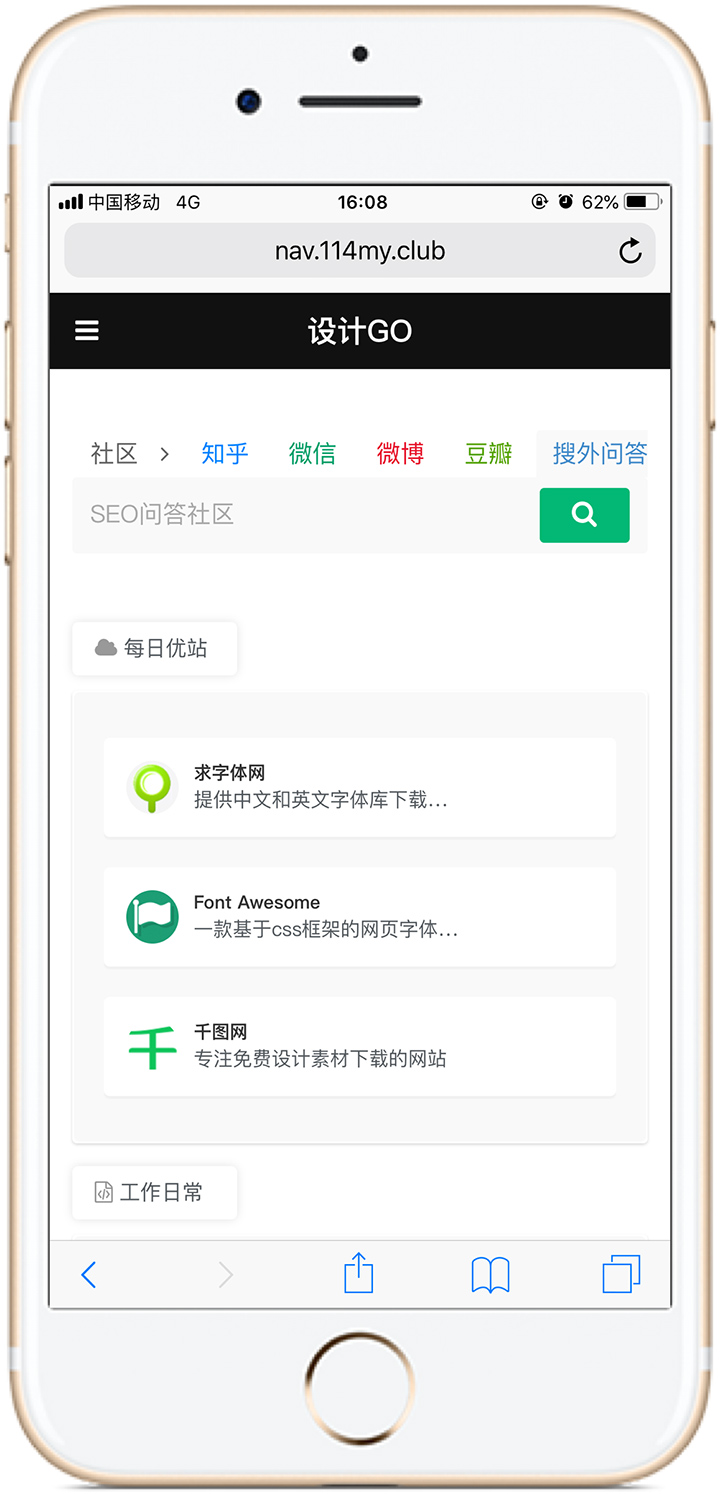The height and width of the screenshot is (1494, 720).
Task: Open Safari bookmarks
Action: click(490, 1275)
